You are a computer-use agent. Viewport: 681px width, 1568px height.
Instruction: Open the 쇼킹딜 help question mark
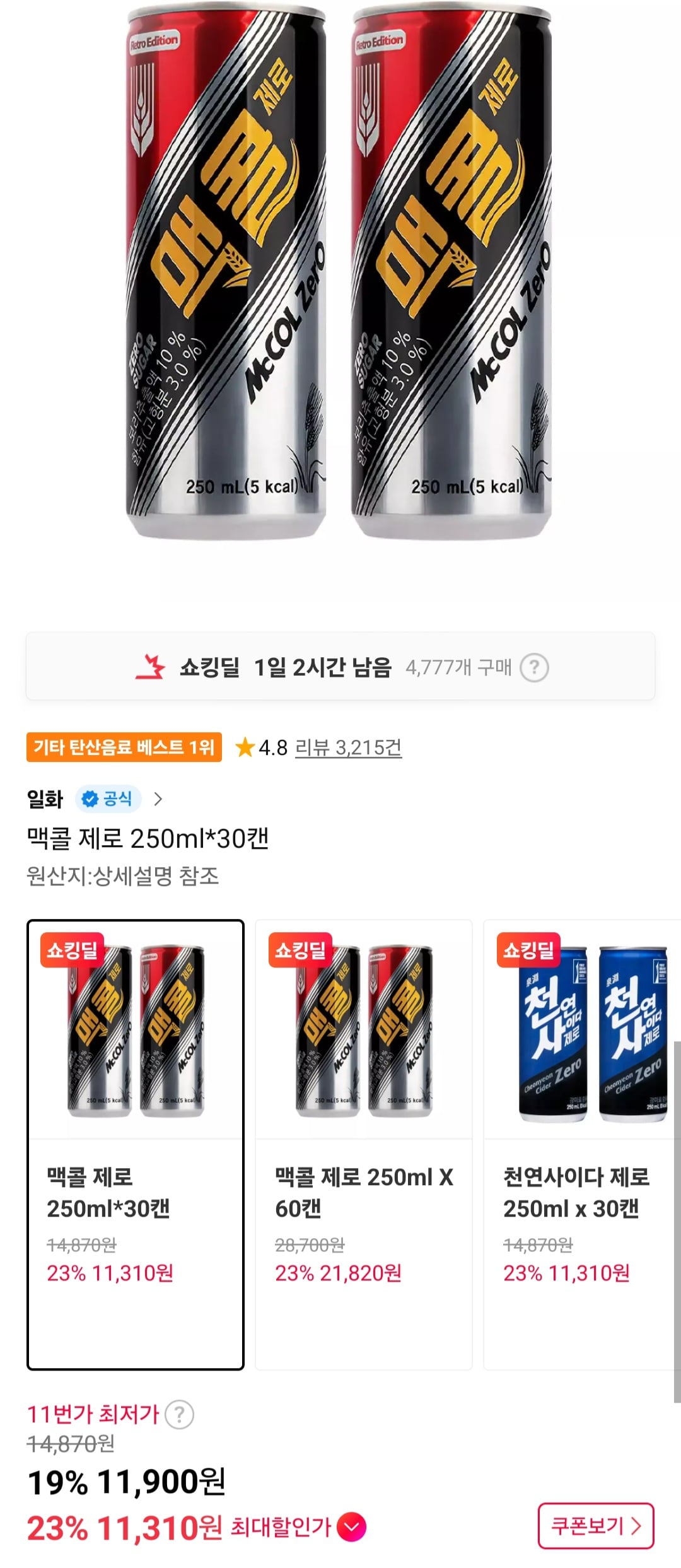534,667
